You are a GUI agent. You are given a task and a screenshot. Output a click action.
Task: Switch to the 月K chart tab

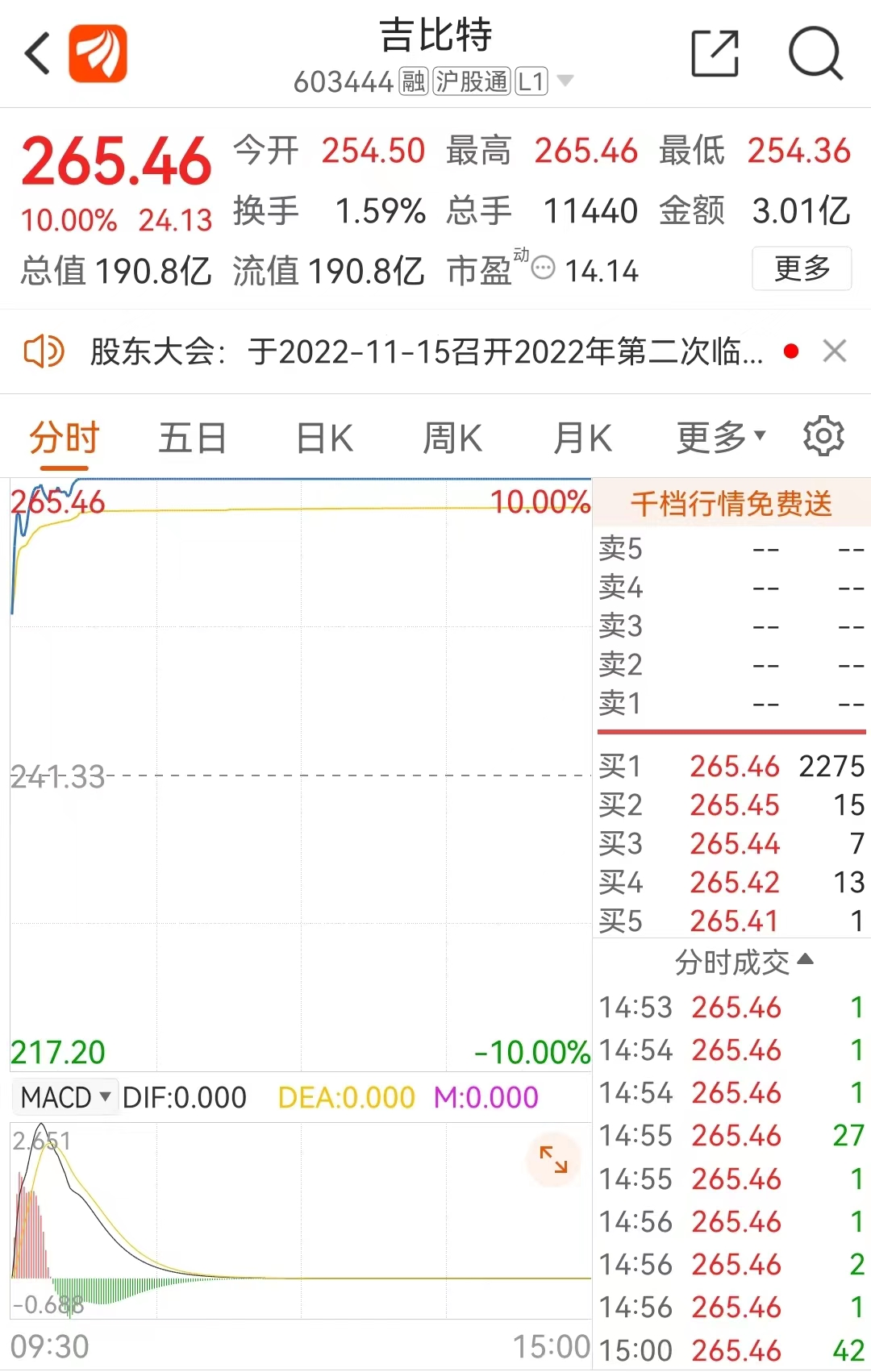pos(582,439)
